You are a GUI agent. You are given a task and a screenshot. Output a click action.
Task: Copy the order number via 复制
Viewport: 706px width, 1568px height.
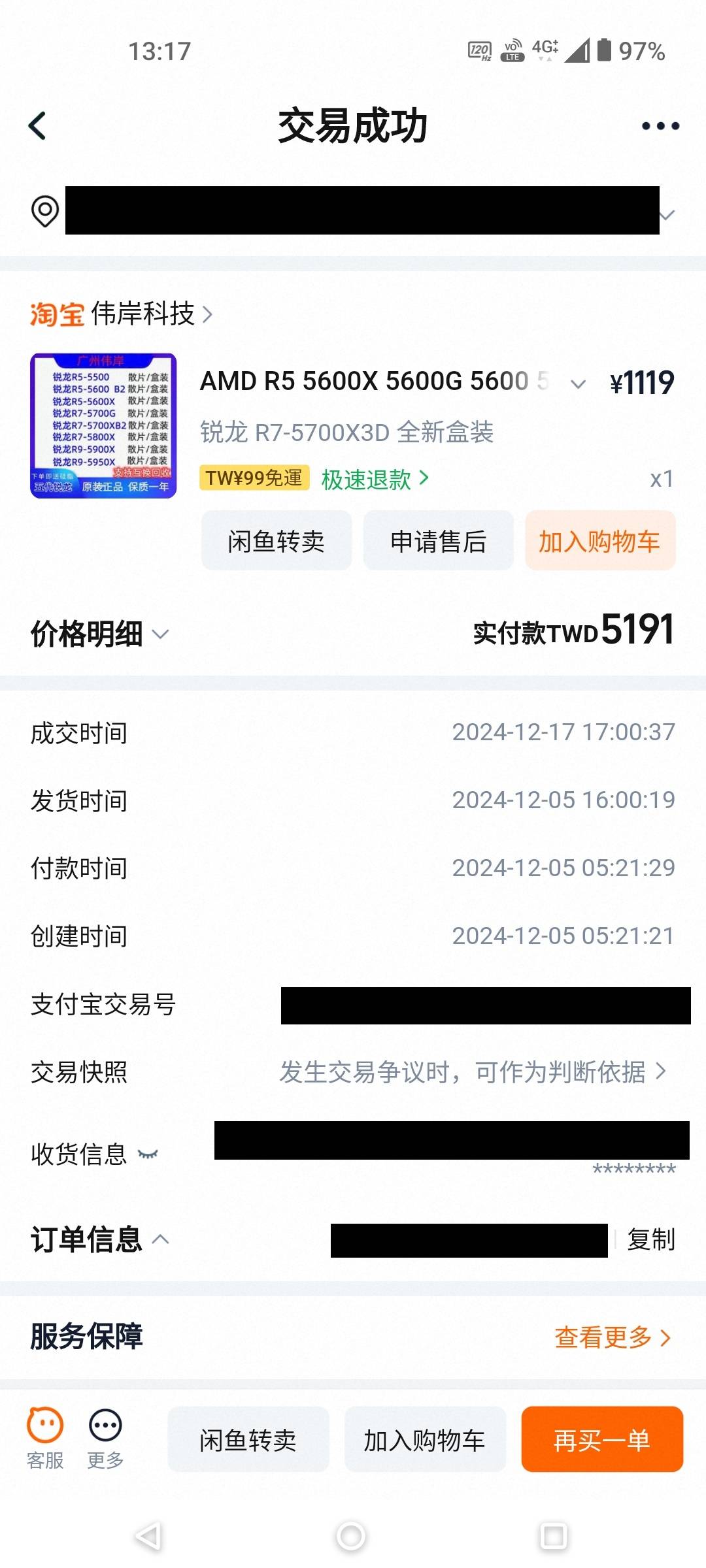click(650, 1239)
